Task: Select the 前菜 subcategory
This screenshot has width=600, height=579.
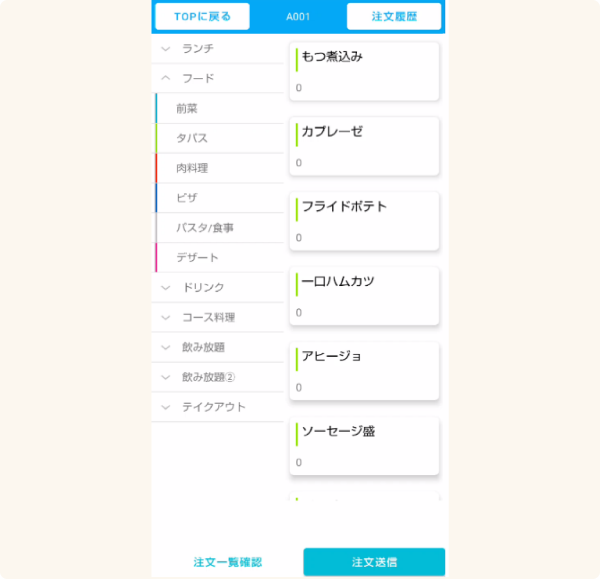Action: pos(220,108)
